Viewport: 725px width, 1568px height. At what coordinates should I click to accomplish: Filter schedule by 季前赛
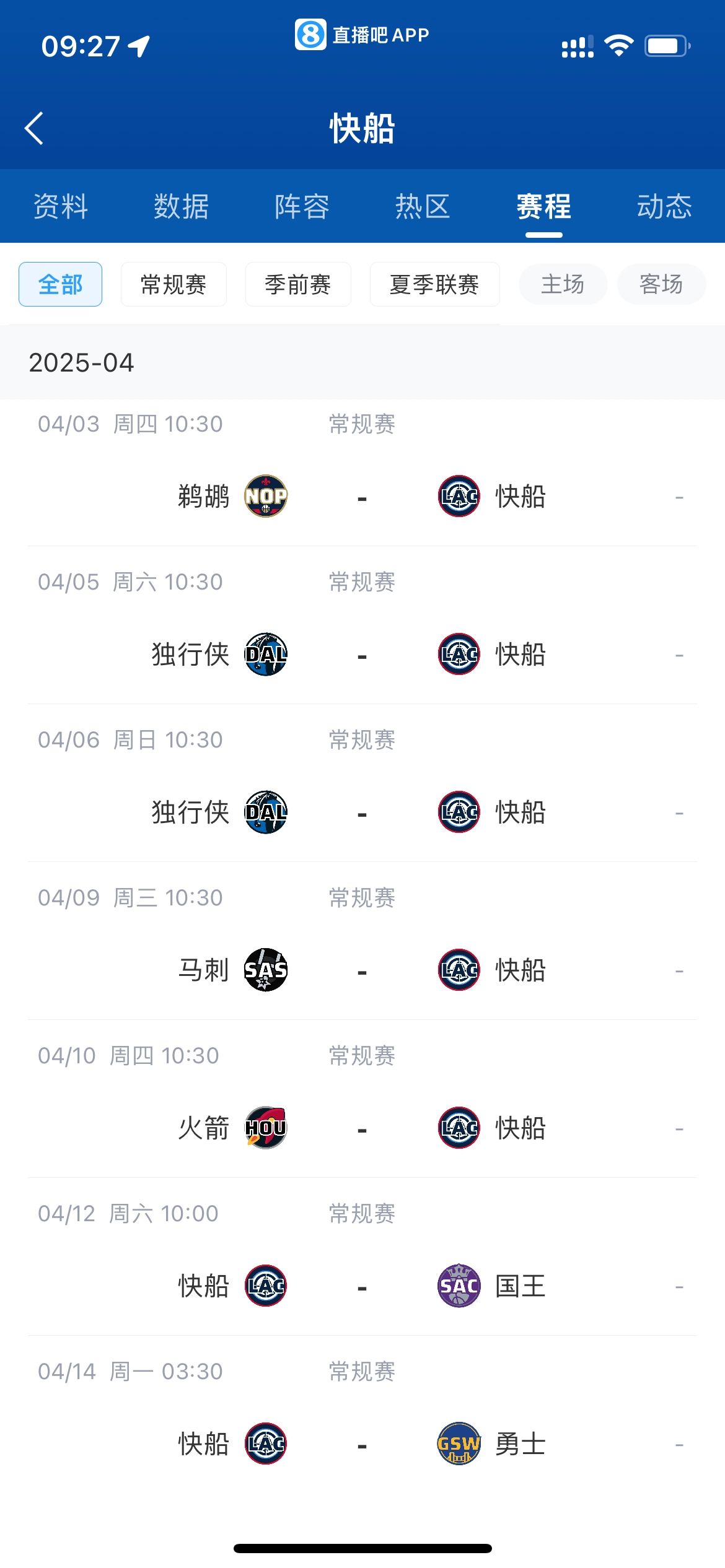pyautogui.click(x=298, y=284)
